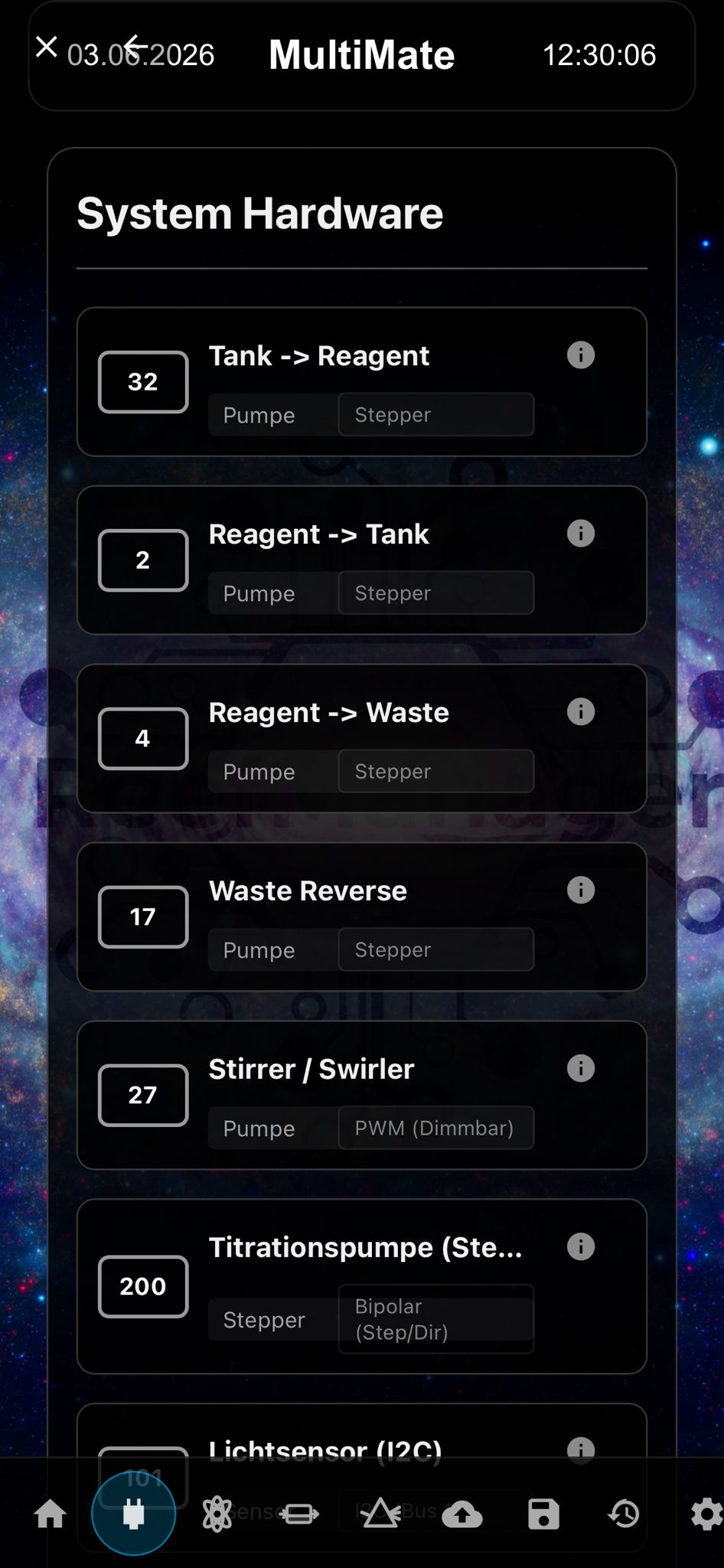Open the atom icon tab
The width and height of the screenshot is (724, 1568).
217,1514
